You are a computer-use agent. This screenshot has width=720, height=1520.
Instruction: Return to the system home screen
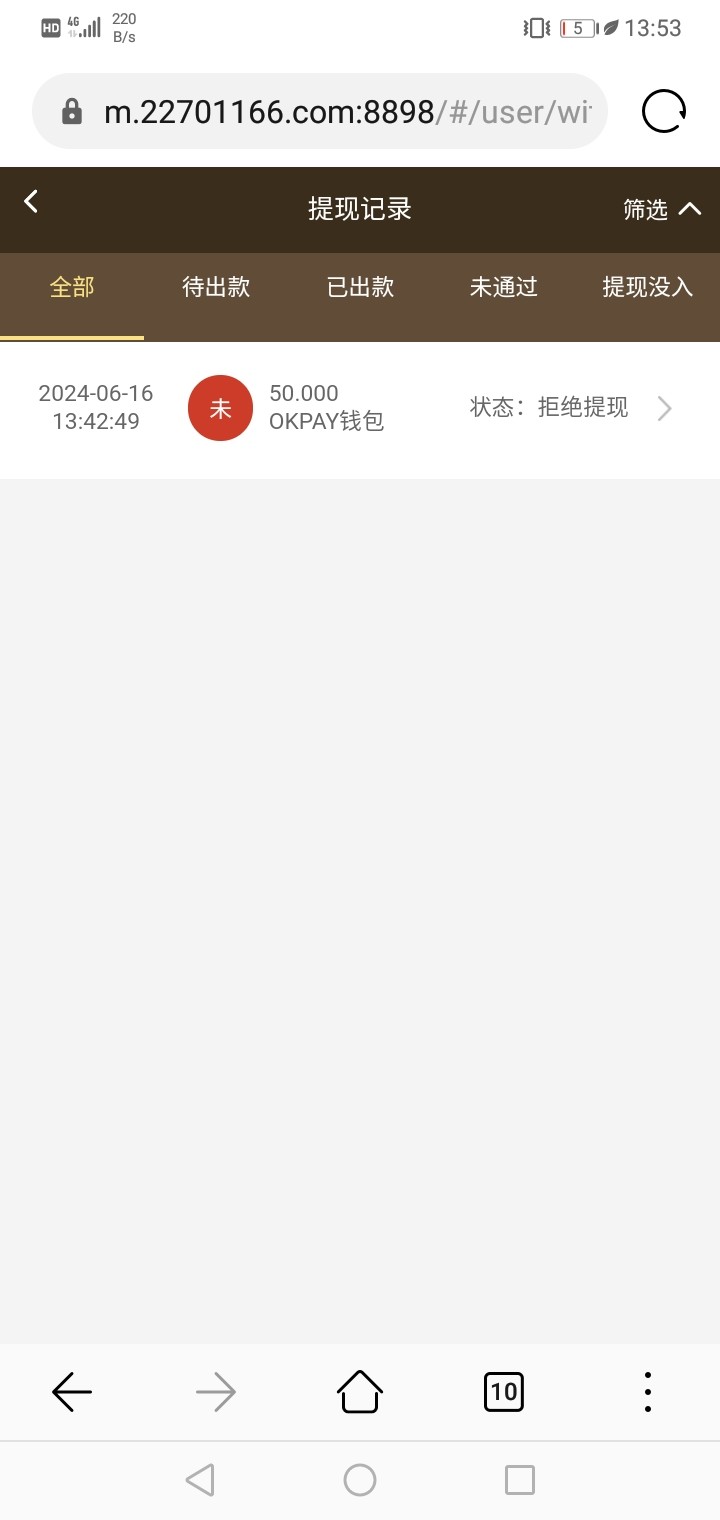(360, 1480)
